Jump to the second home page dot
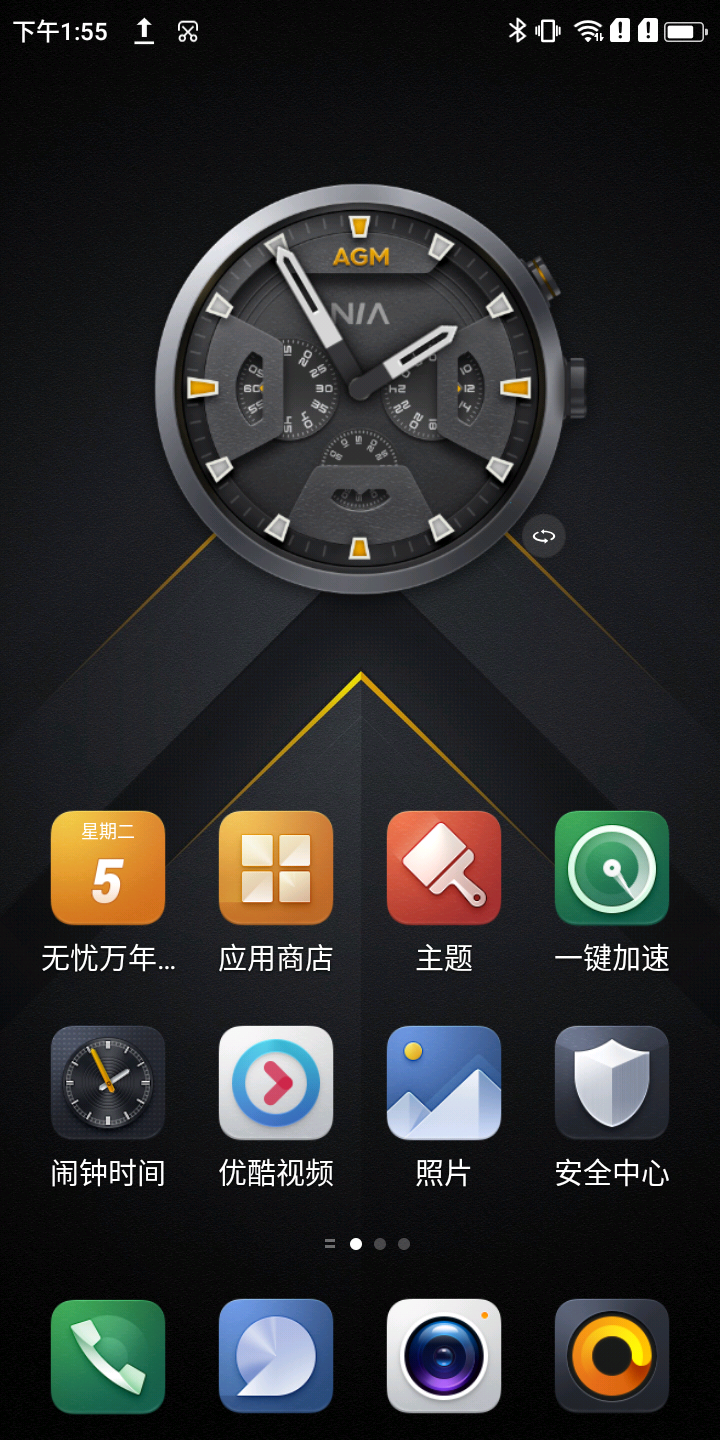The image size is (720, 1440). point(380,1244)
